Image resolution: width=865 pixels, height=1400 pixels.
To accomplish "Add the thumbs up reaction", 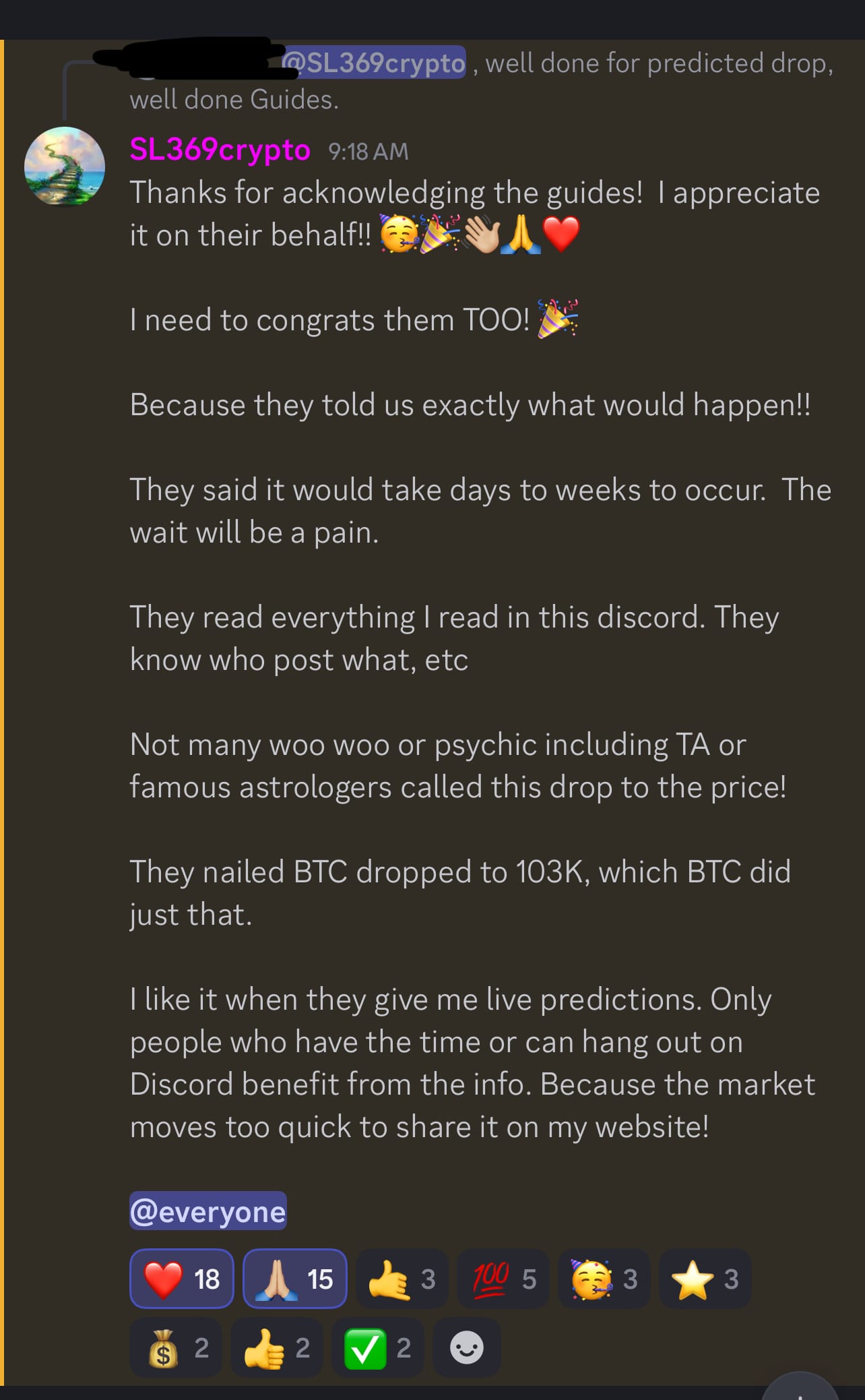I will 277,1347.
